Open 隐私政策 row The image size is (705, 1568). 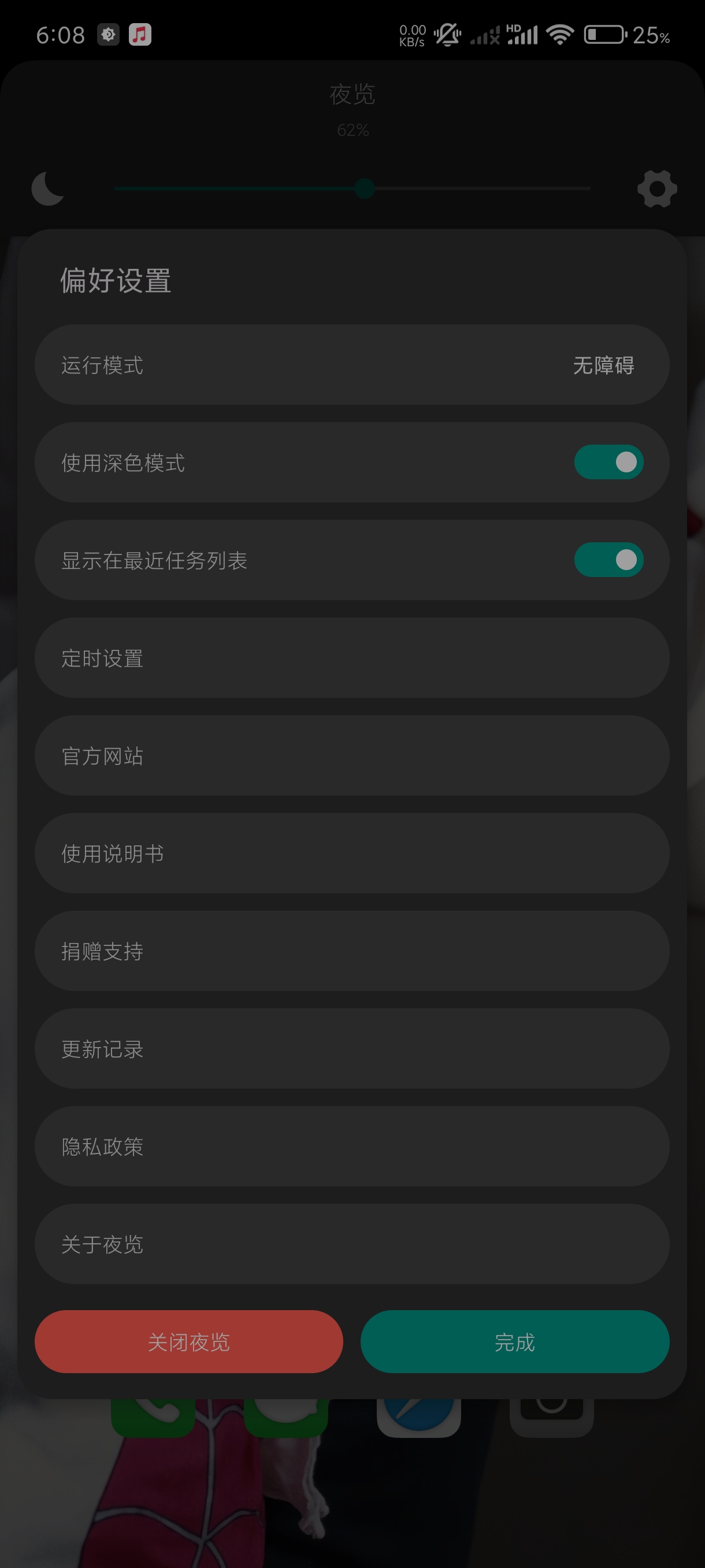(x=351, y=1146)
